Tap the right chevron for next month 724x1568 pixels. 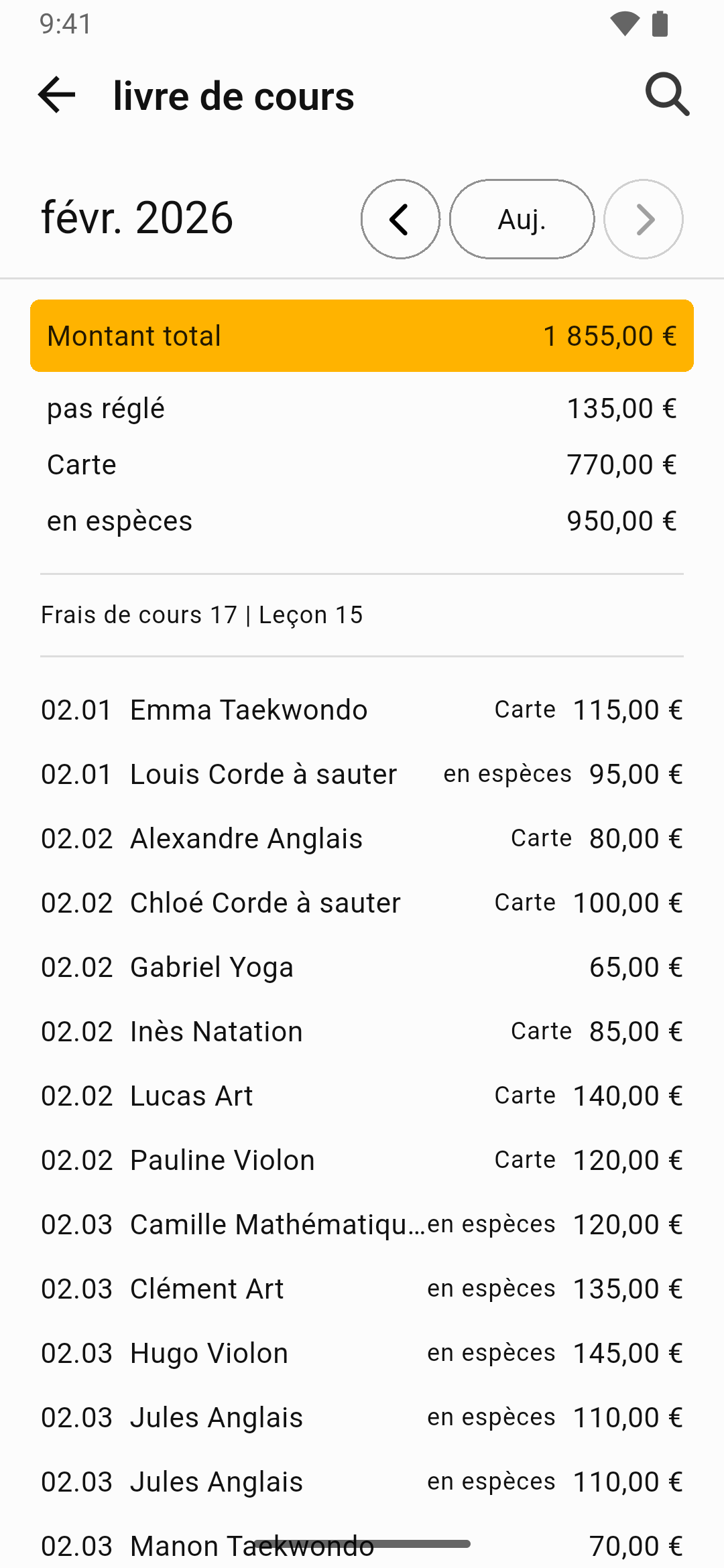pos(643,218)
